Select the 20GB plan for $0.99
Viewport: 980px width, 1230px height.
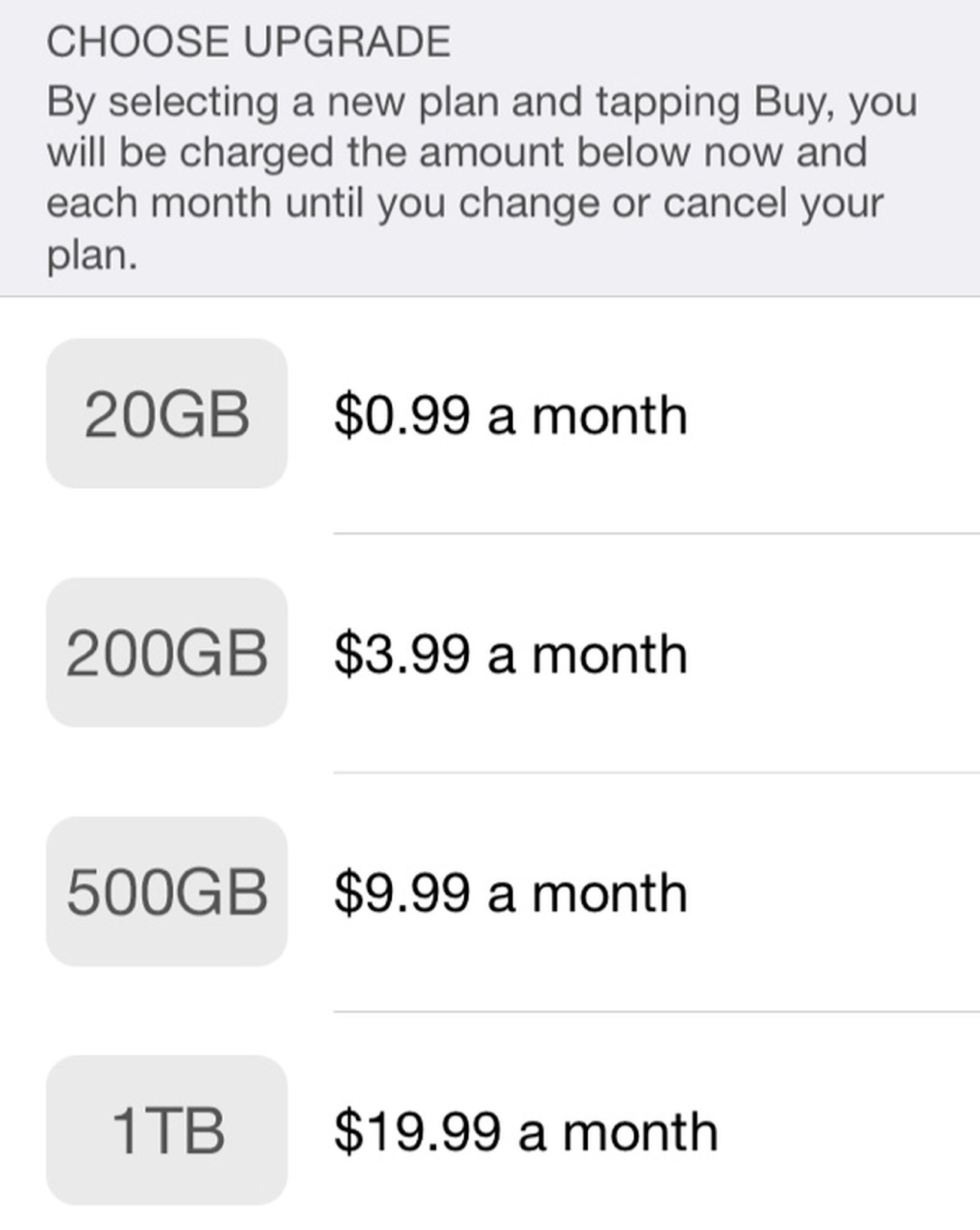pyautogui.click(x=167, y=414)
